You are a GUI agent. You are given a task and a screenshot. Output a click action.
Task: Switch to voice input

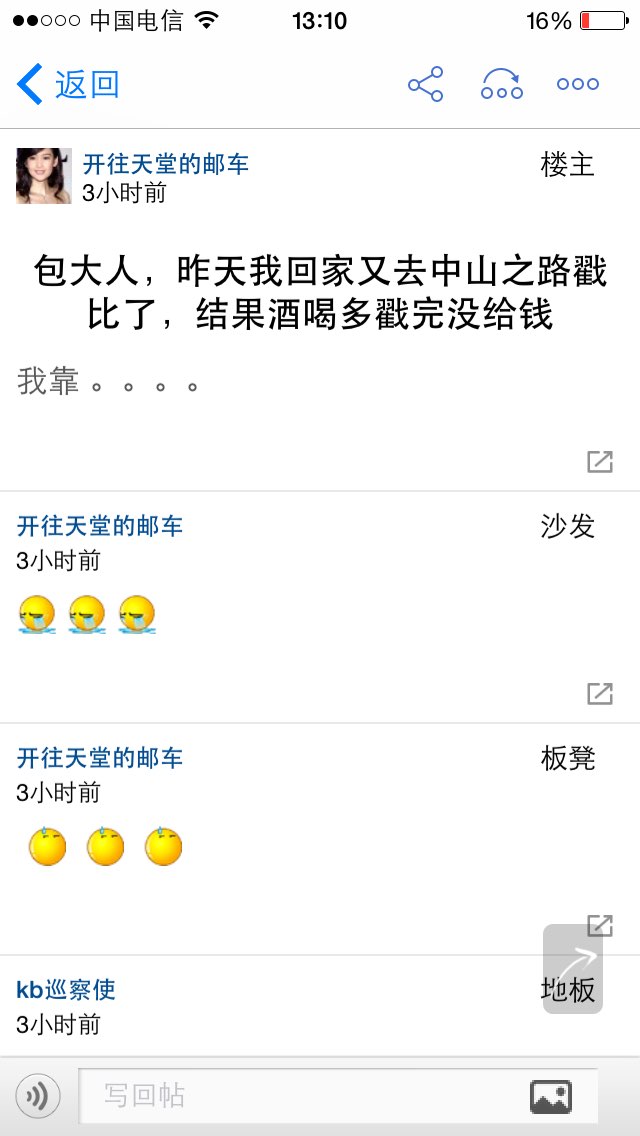click(38, 1096)
